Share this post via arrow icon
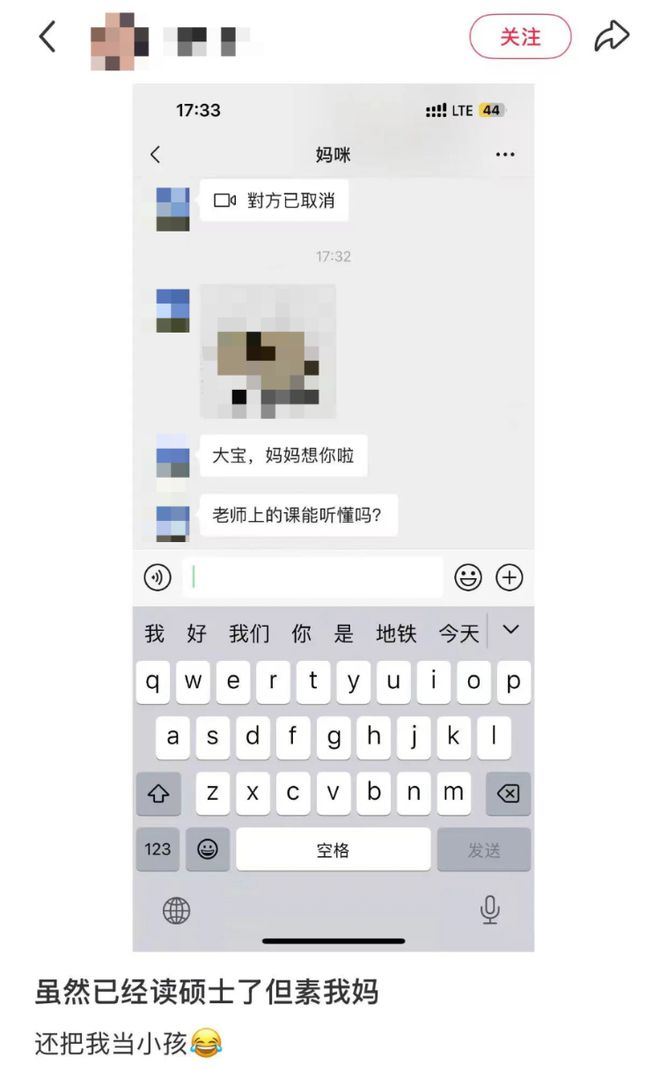660x1071 pixels. tap(611, 38)
